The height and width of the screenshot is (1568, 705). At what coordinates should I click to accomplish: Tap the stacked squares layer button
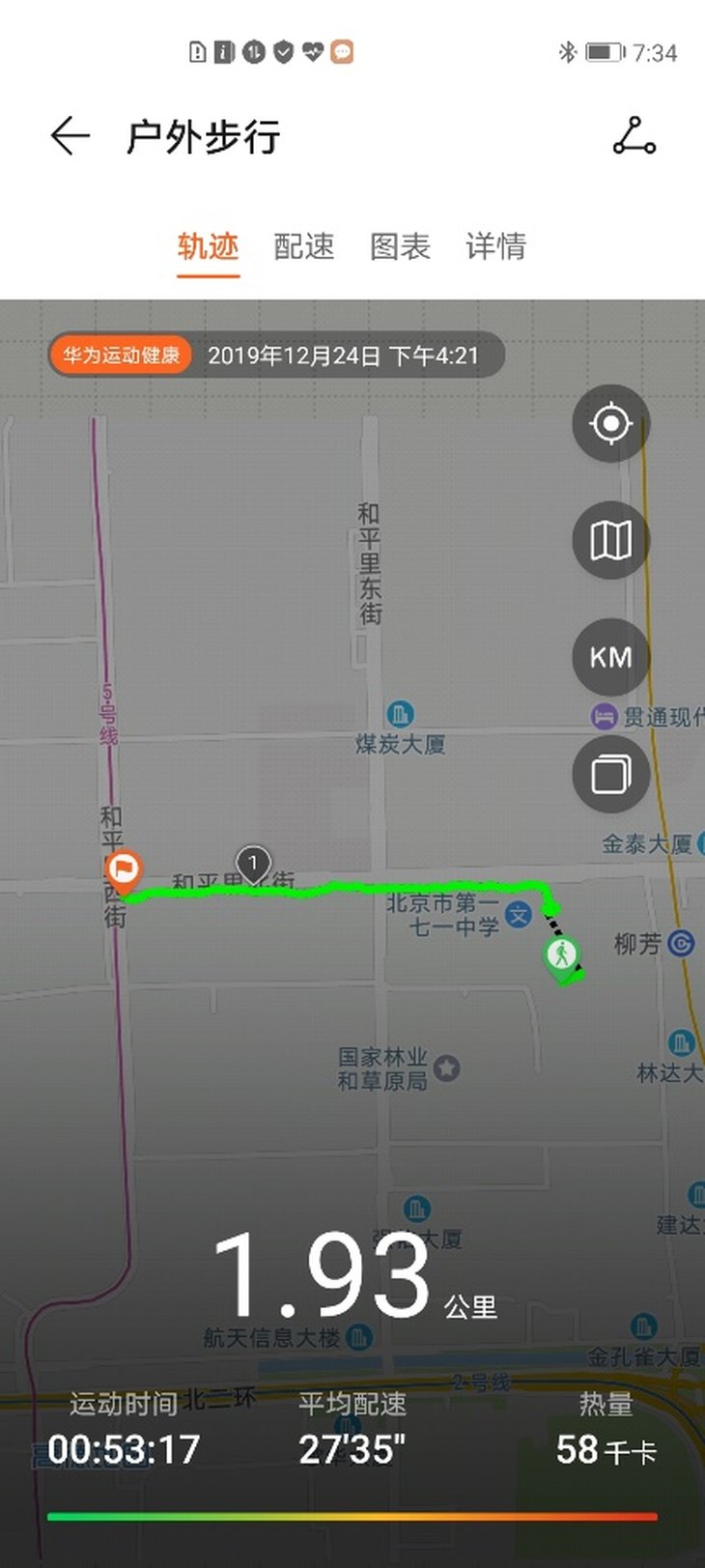610,774
